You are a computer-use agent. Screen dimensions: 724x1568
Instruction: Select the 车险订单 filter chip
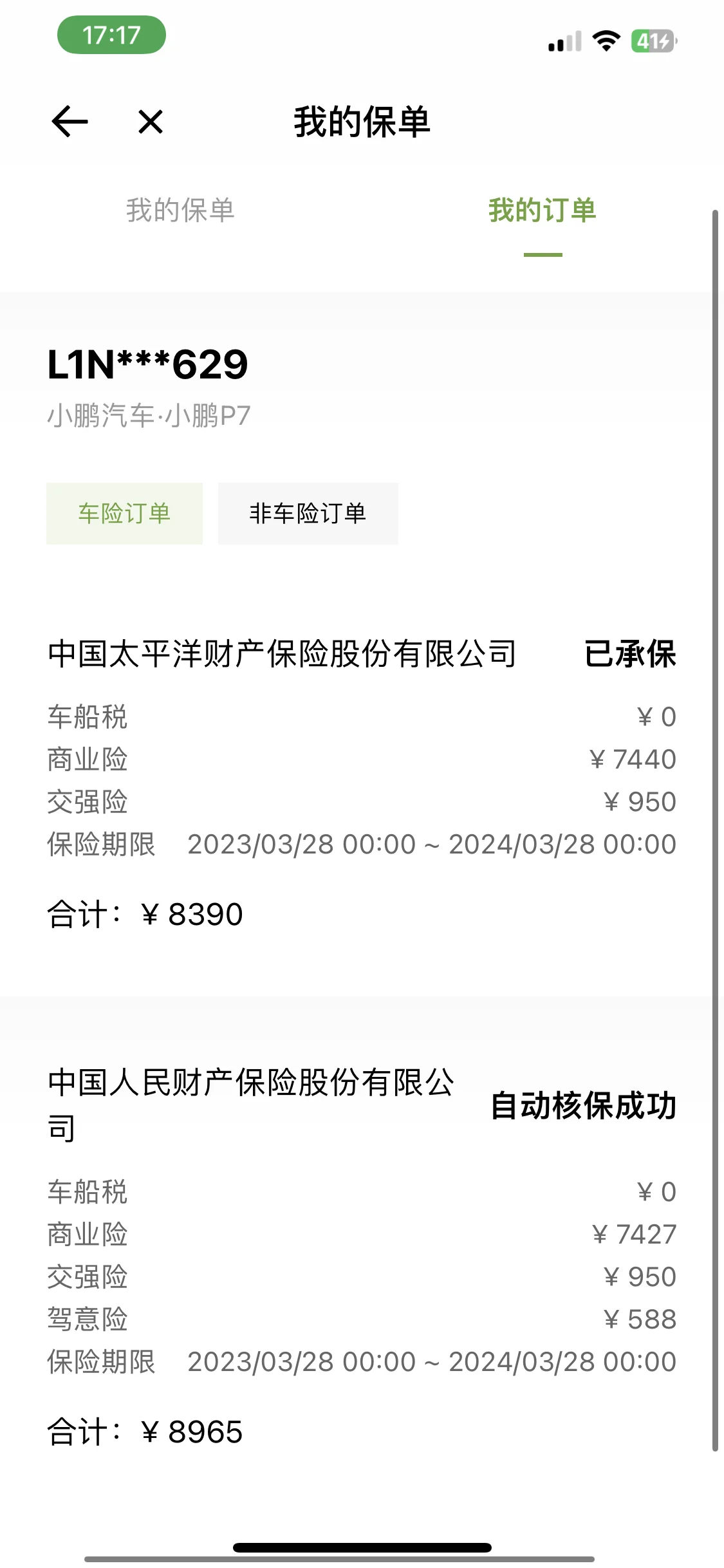124,514
